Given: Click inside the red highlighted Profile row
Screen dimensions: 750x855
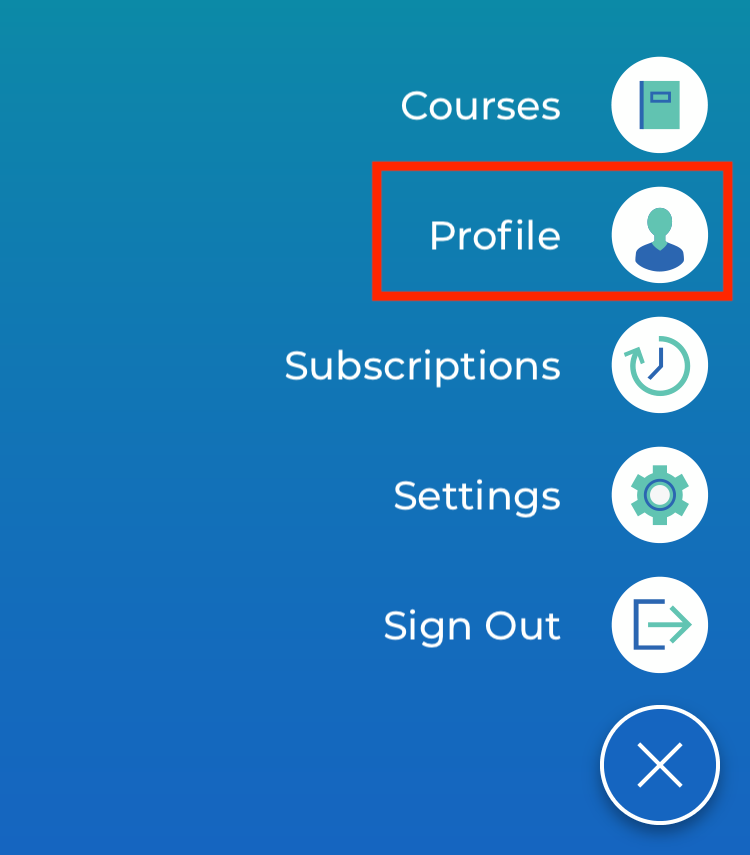Looking at the screenshot, I should tap(550, 233).
